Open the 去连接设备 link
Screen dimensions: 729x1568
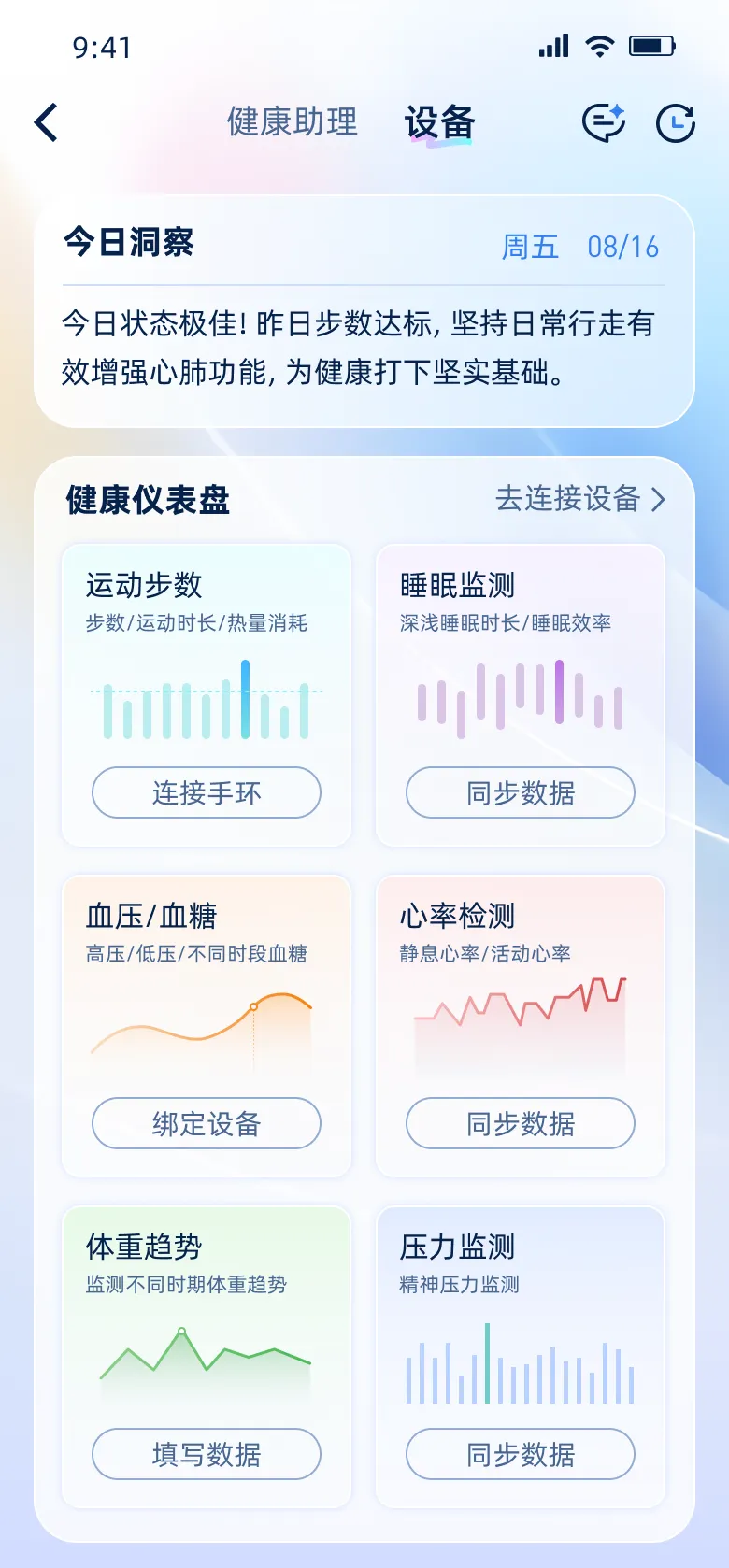click(580, 499)
